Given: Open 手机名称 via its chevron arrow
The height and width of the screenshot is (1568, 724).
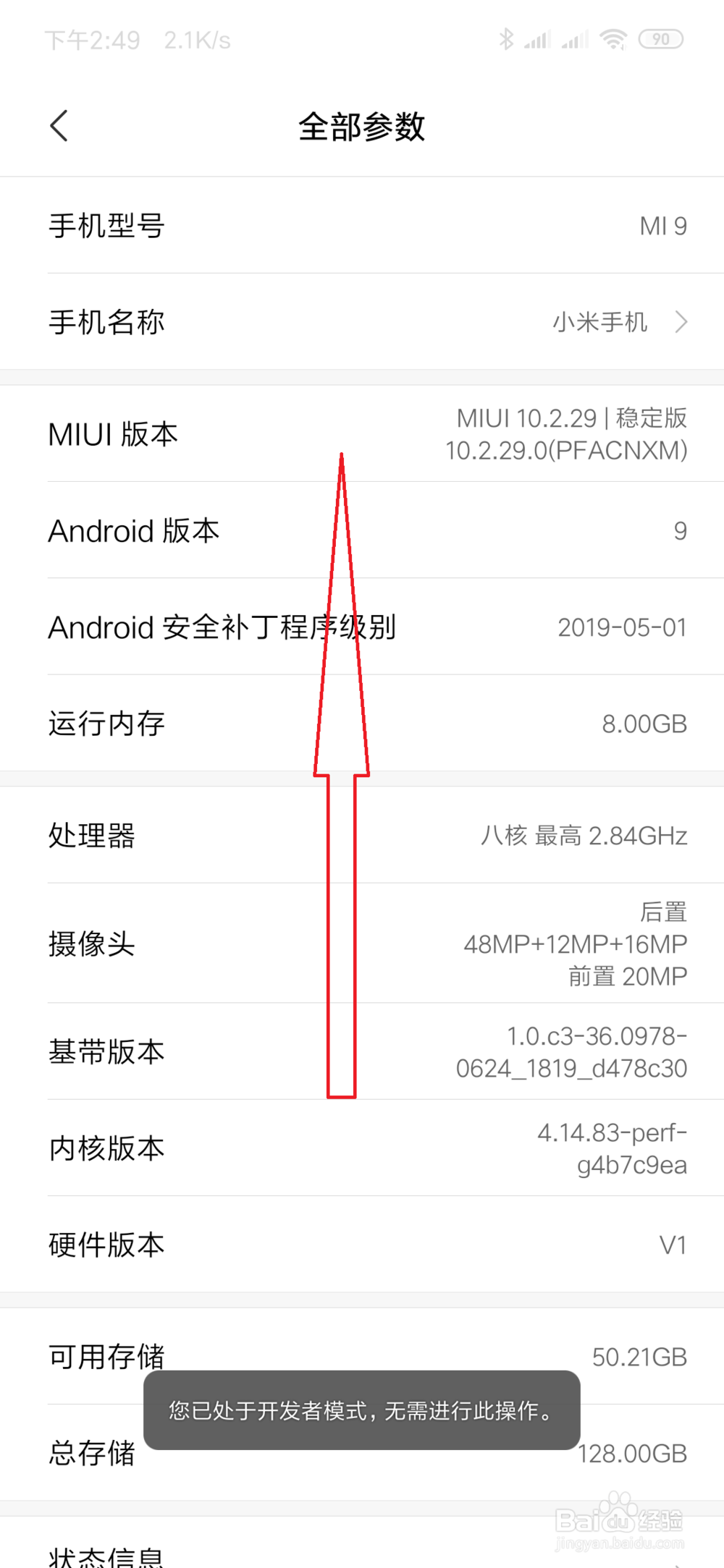Looking at the screenshot, I should coord(681,322).
